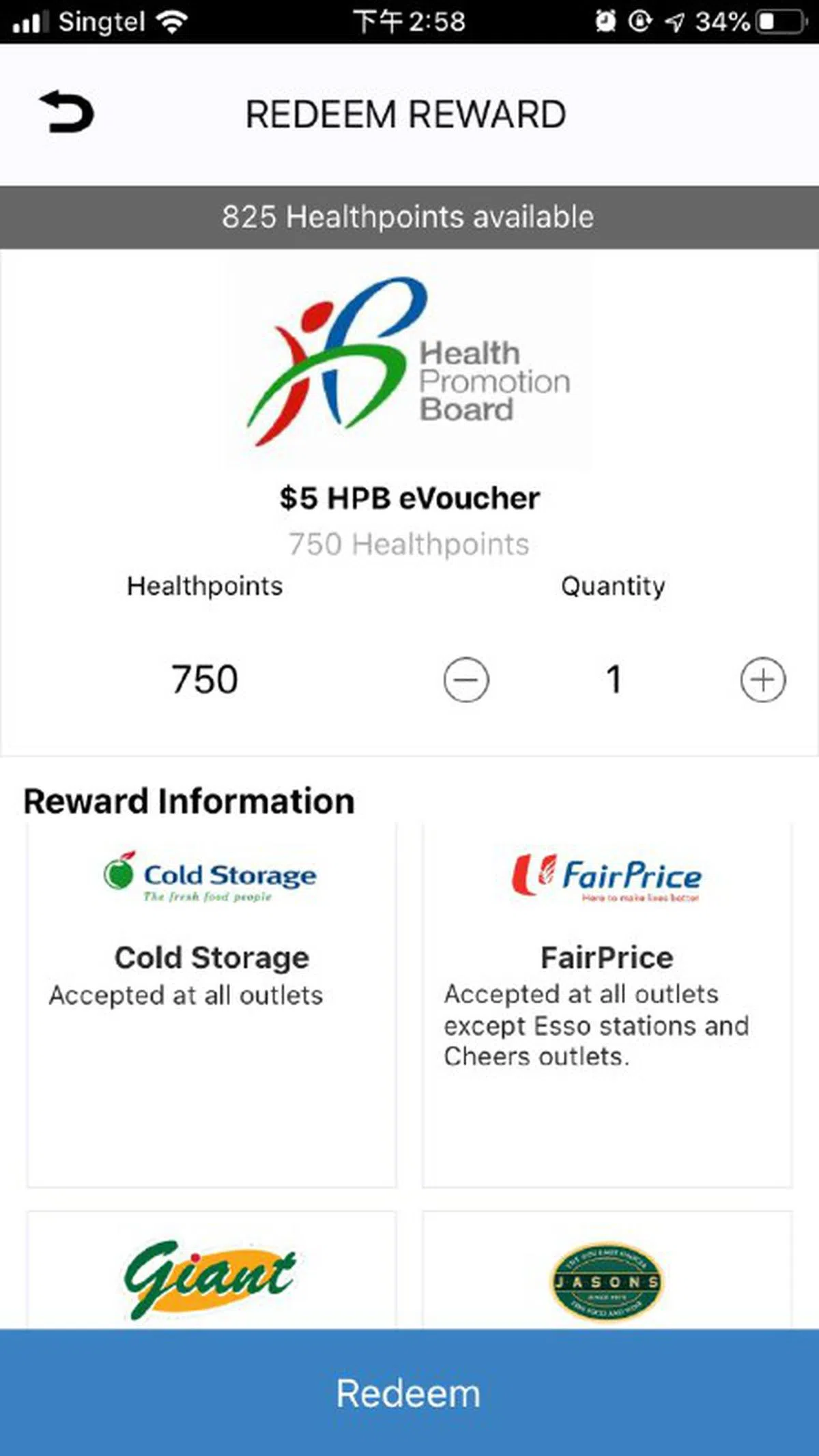Tap the Redeem button
This screenshot has height=1456, width=819.
(409, 1393)
